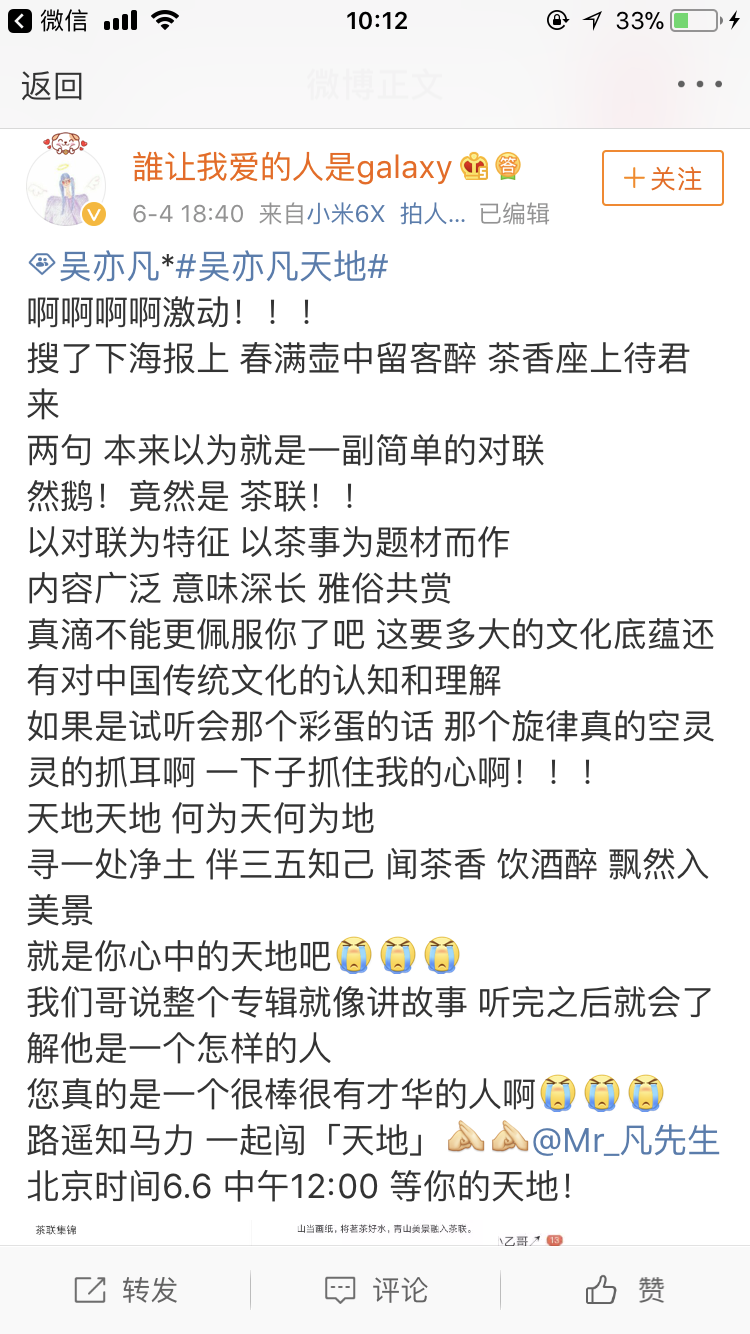Repost using 转发
The image size is (750, 1334).
point(125,1290)
